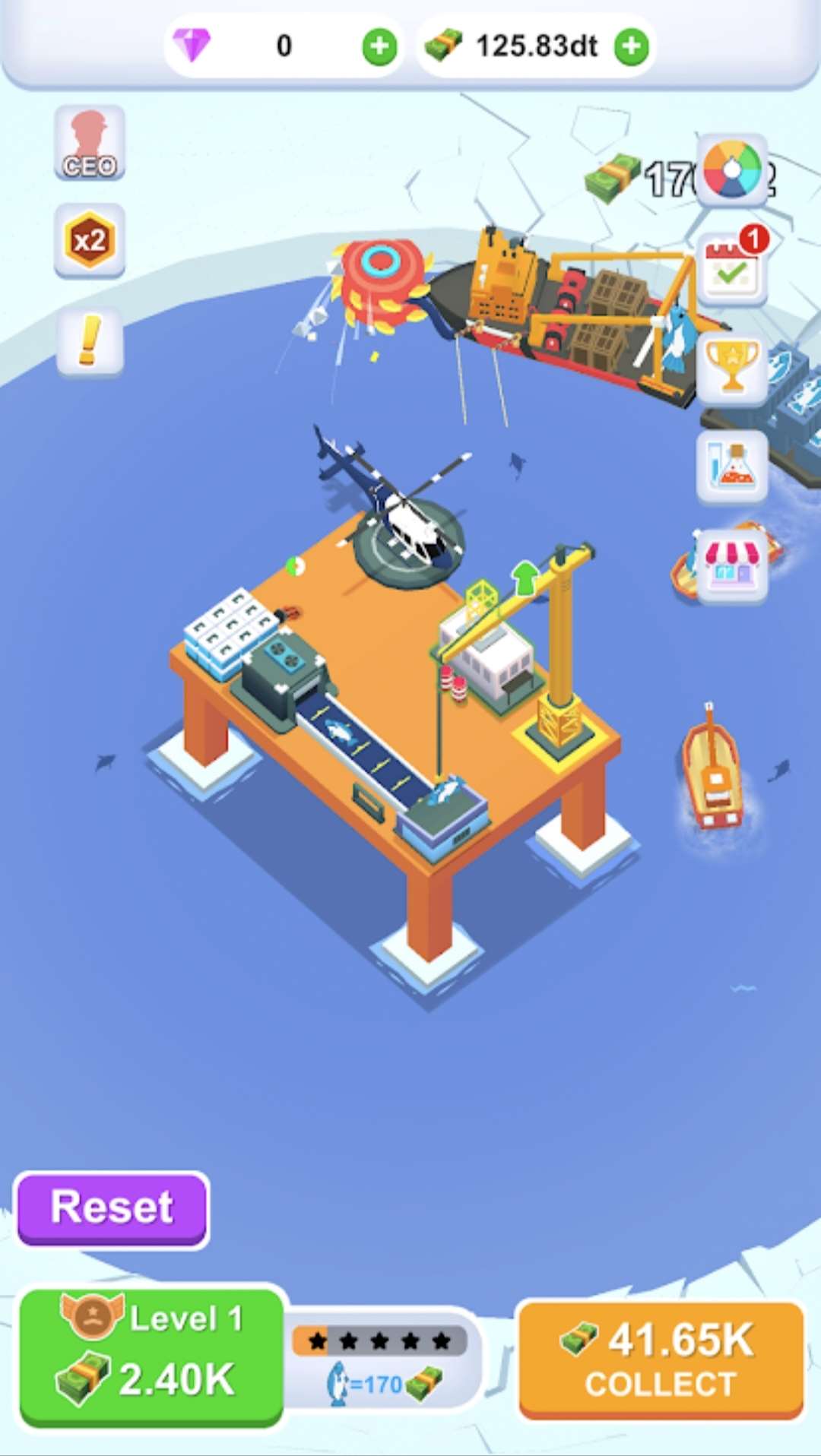Open the research lab flask

tap(732, 466)
